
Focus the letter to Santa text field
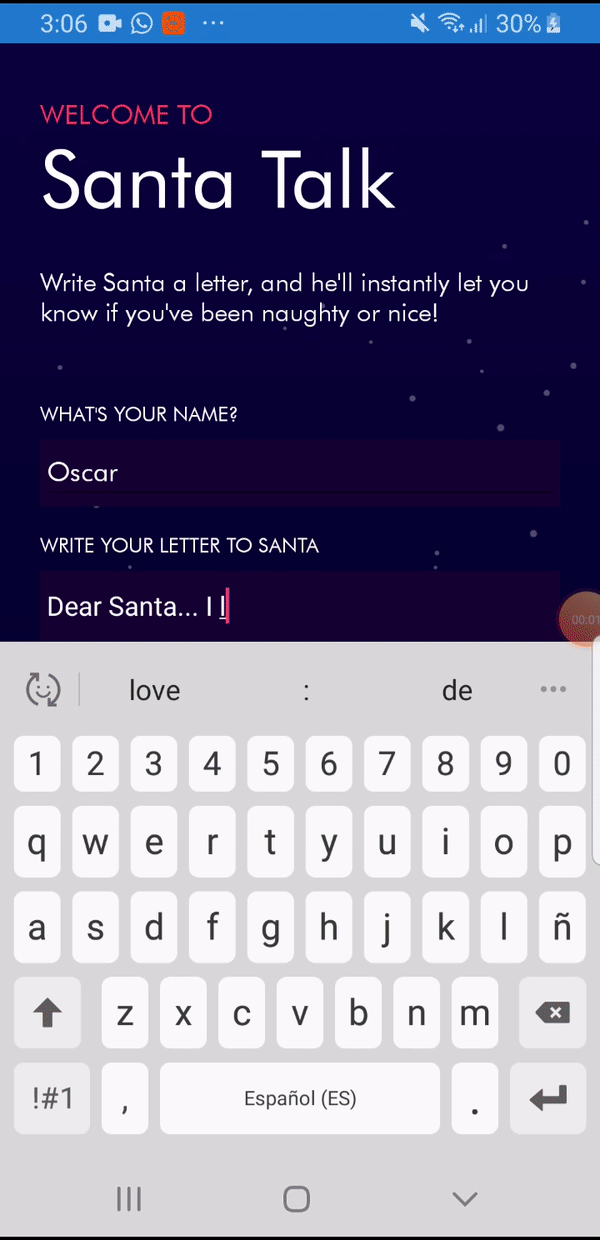coord(300,606)
